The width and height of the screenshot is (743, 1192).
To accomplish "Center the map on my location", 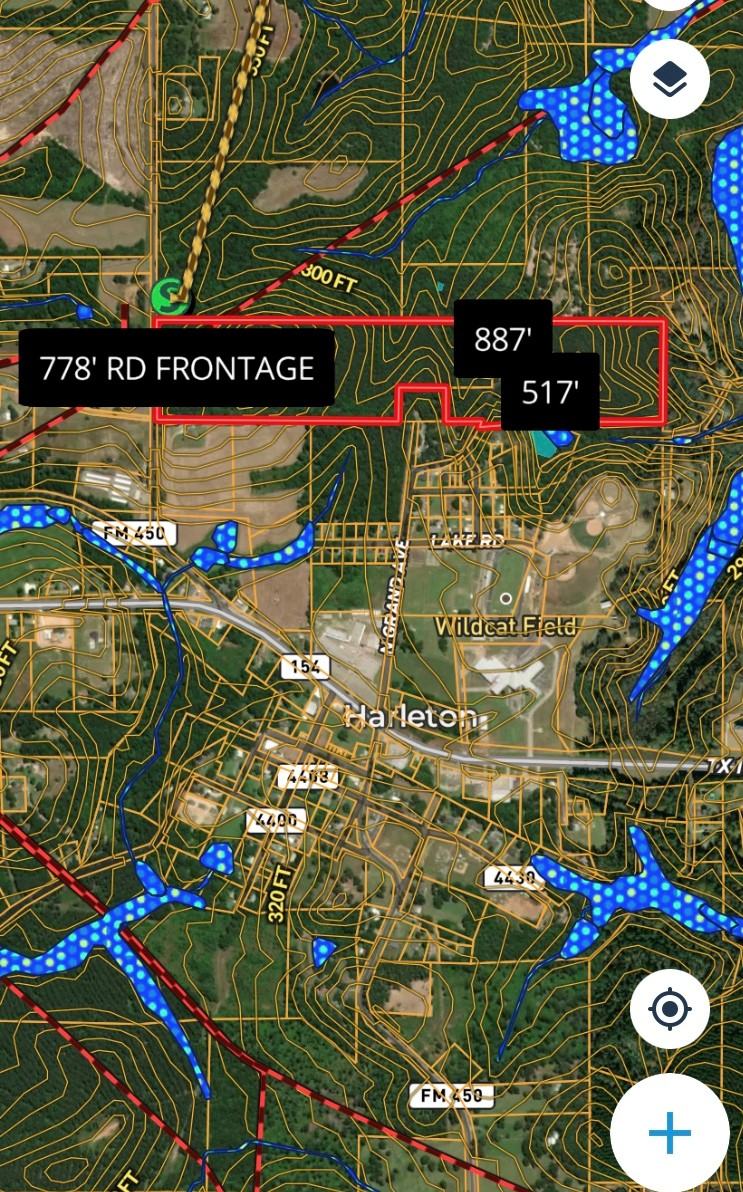I will (x=669, y=1009).
